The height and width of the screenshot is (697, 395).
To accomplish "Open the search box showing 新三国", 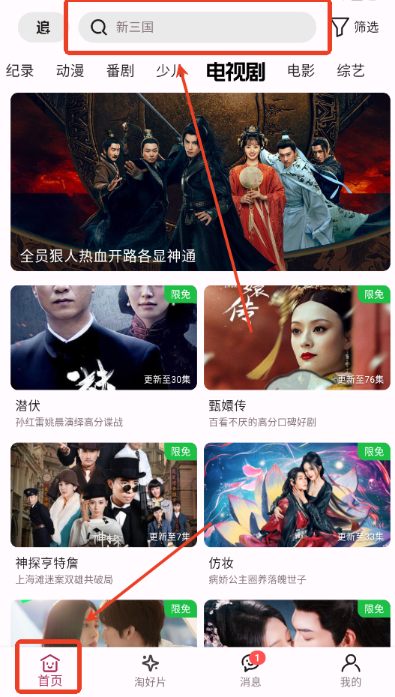I will [x=197, y=27].
